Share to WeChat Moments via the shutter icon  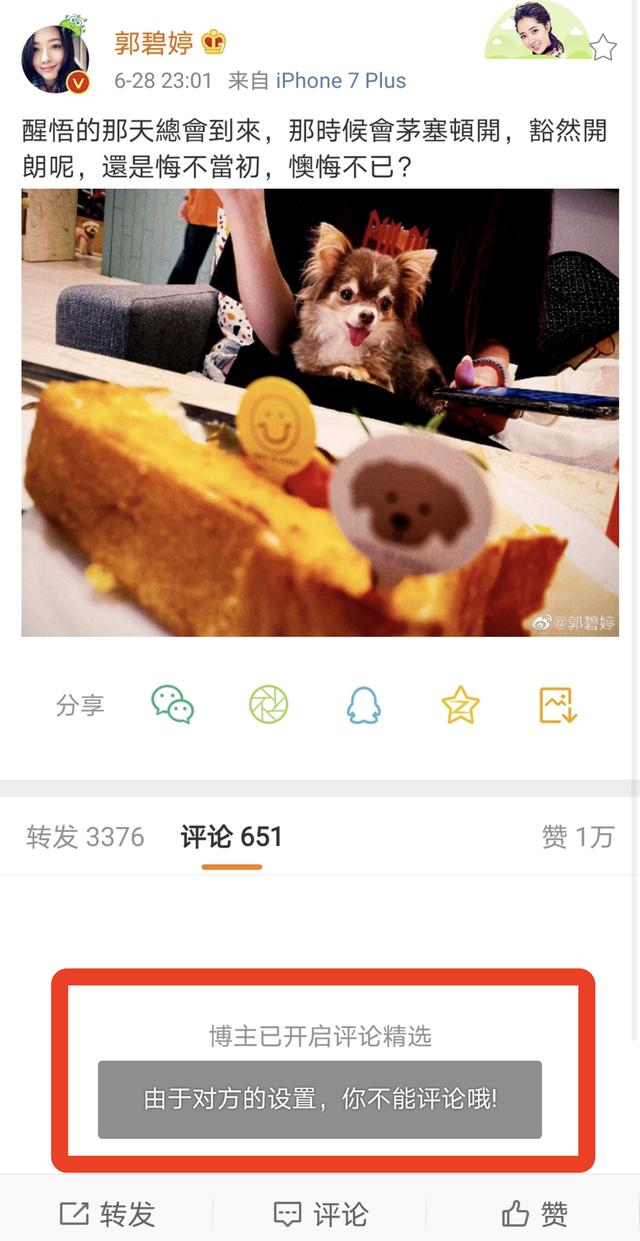pyautogui.click(x=268, y=705)
